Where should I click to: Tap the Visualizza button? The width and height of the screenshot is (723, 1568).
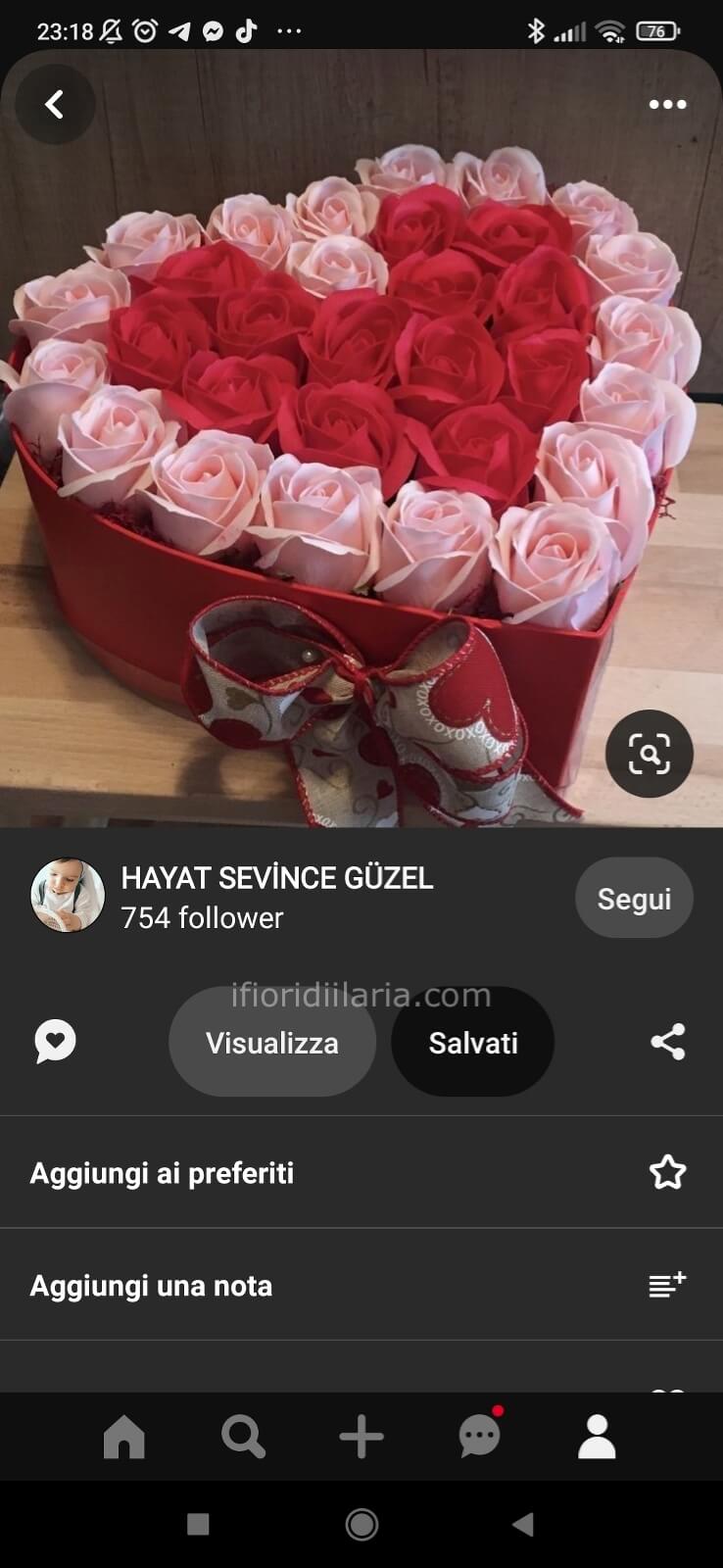pyautogui.click(x=272, y=1042)
